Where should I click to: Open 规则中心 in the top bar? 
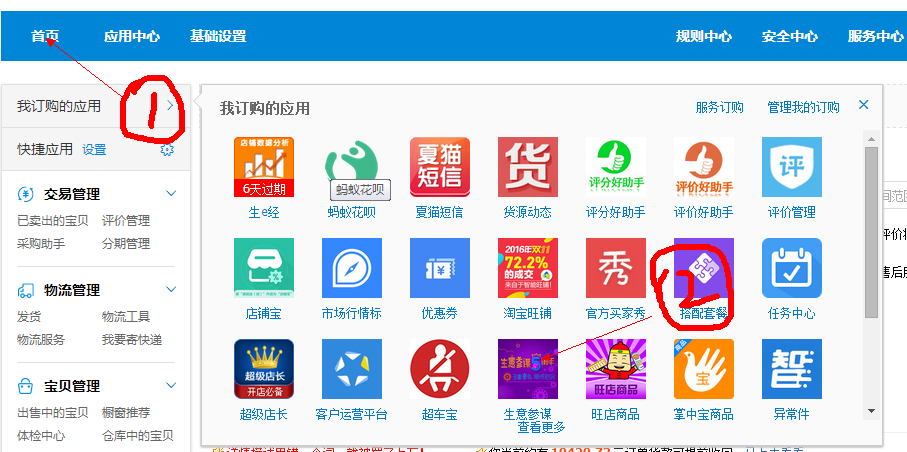[703, 36]
